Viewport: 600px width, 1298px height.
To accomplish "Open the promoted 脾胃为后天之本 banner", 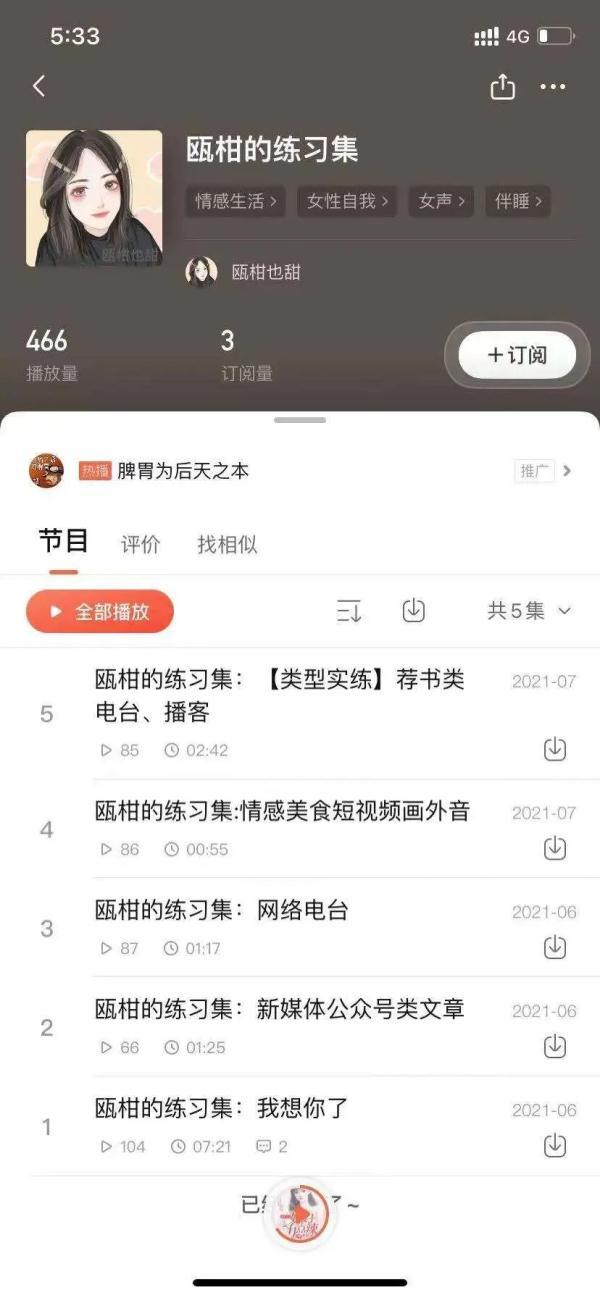I will (300, 471).
